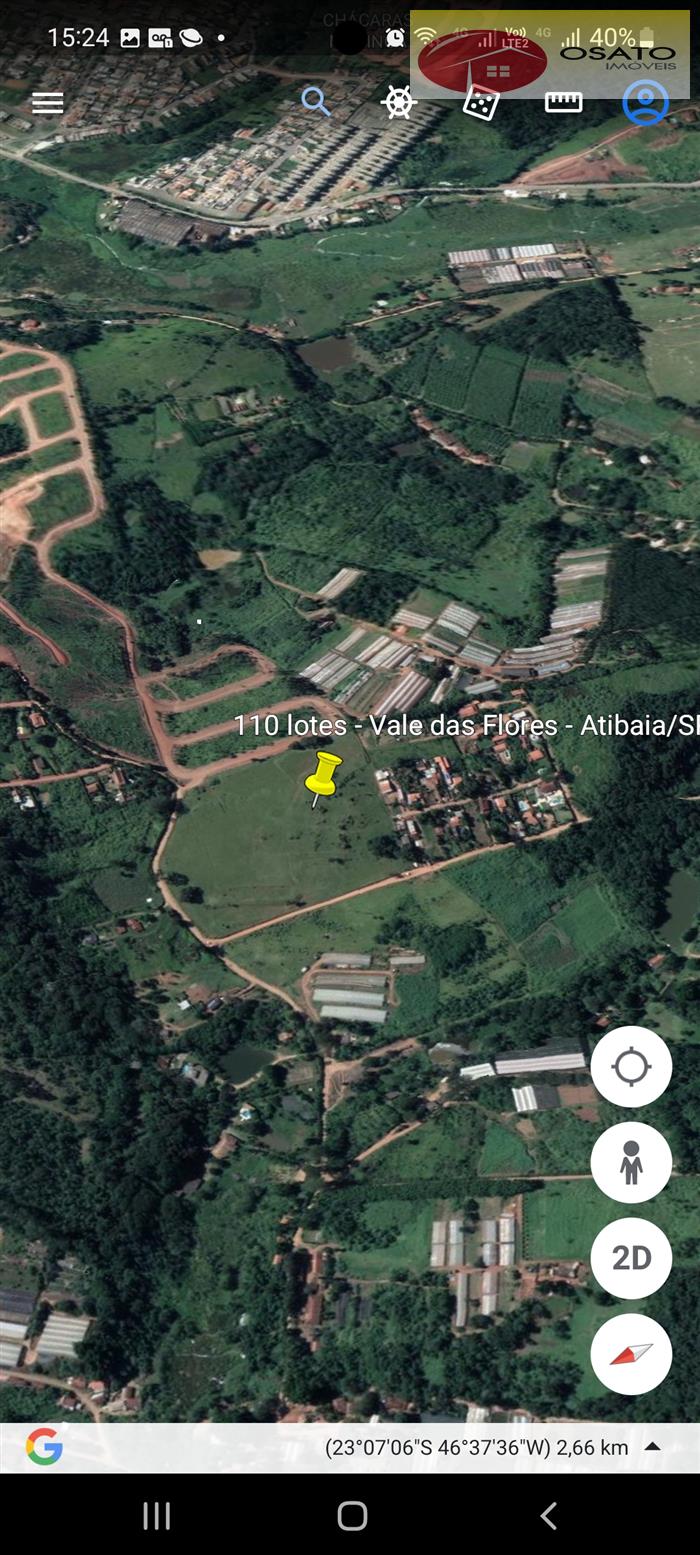Open the search magnifier
Viewport: 700px width, 1555px height.
tap(316, 101)
